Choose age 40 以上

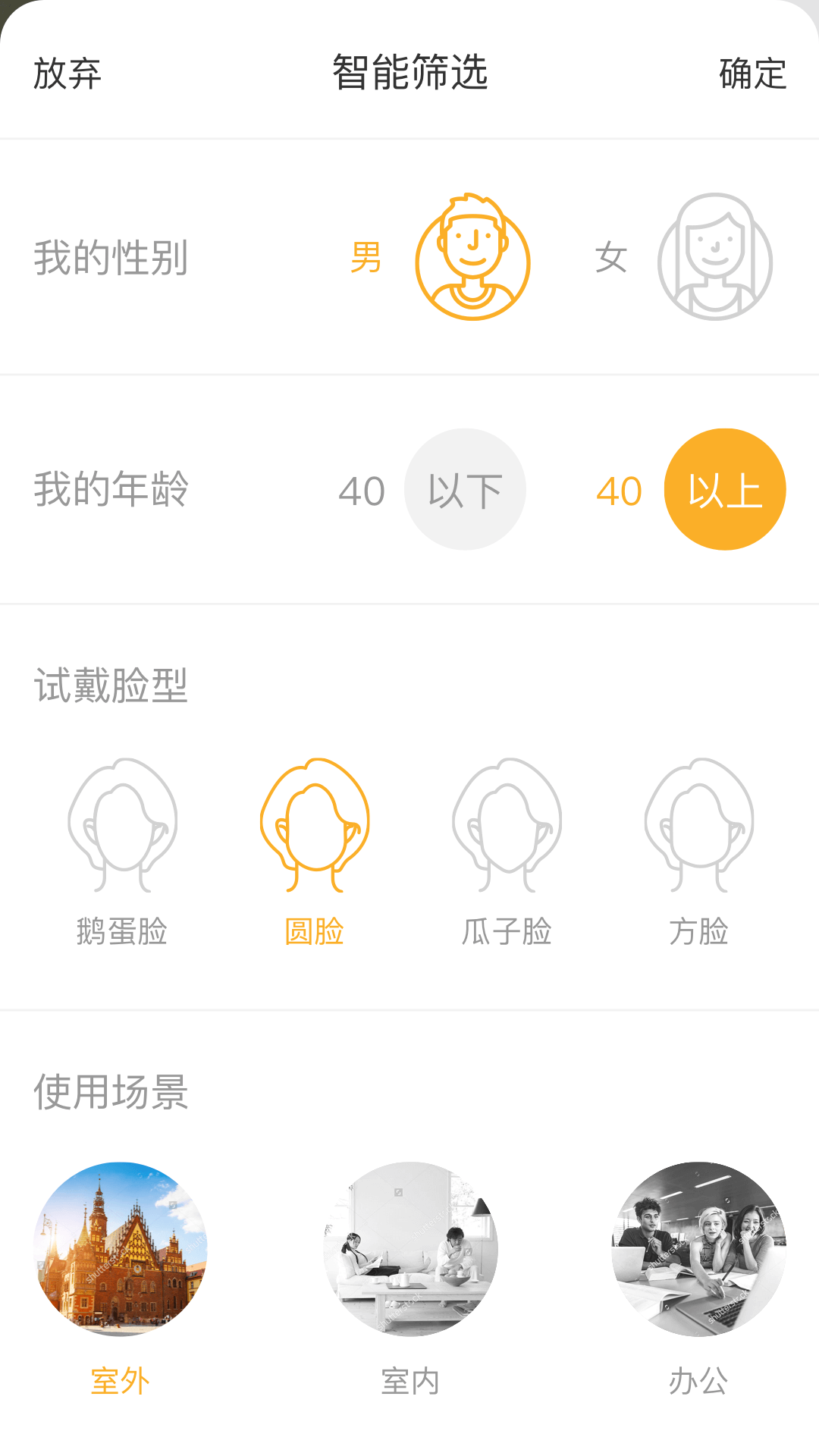[x=724, y=490]
